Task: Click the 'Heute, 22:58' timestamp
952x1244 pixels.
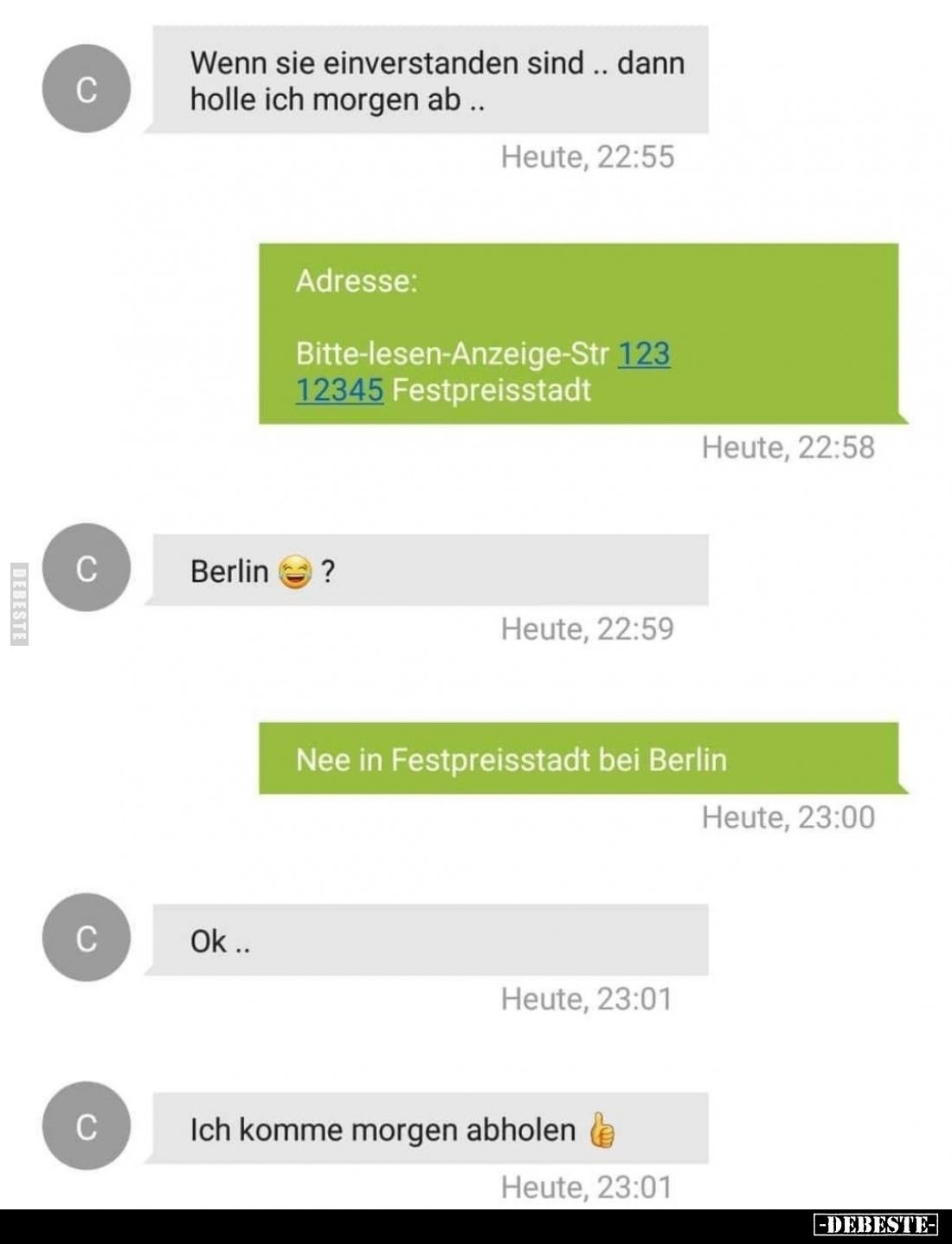Action: coord(788,449)
